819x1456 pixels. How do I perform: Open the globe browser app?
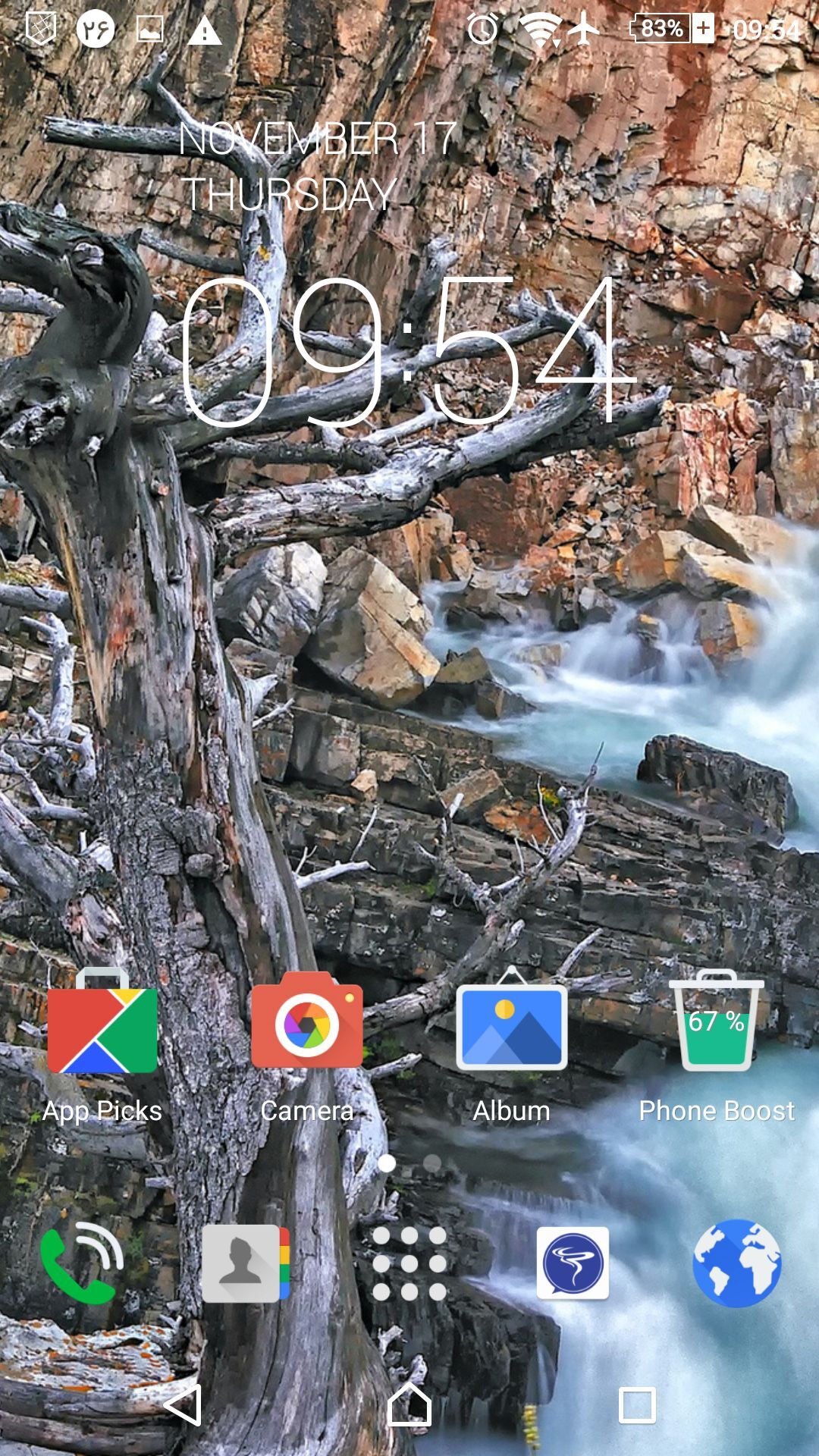pyautogui.click(x=736, y=1263)
